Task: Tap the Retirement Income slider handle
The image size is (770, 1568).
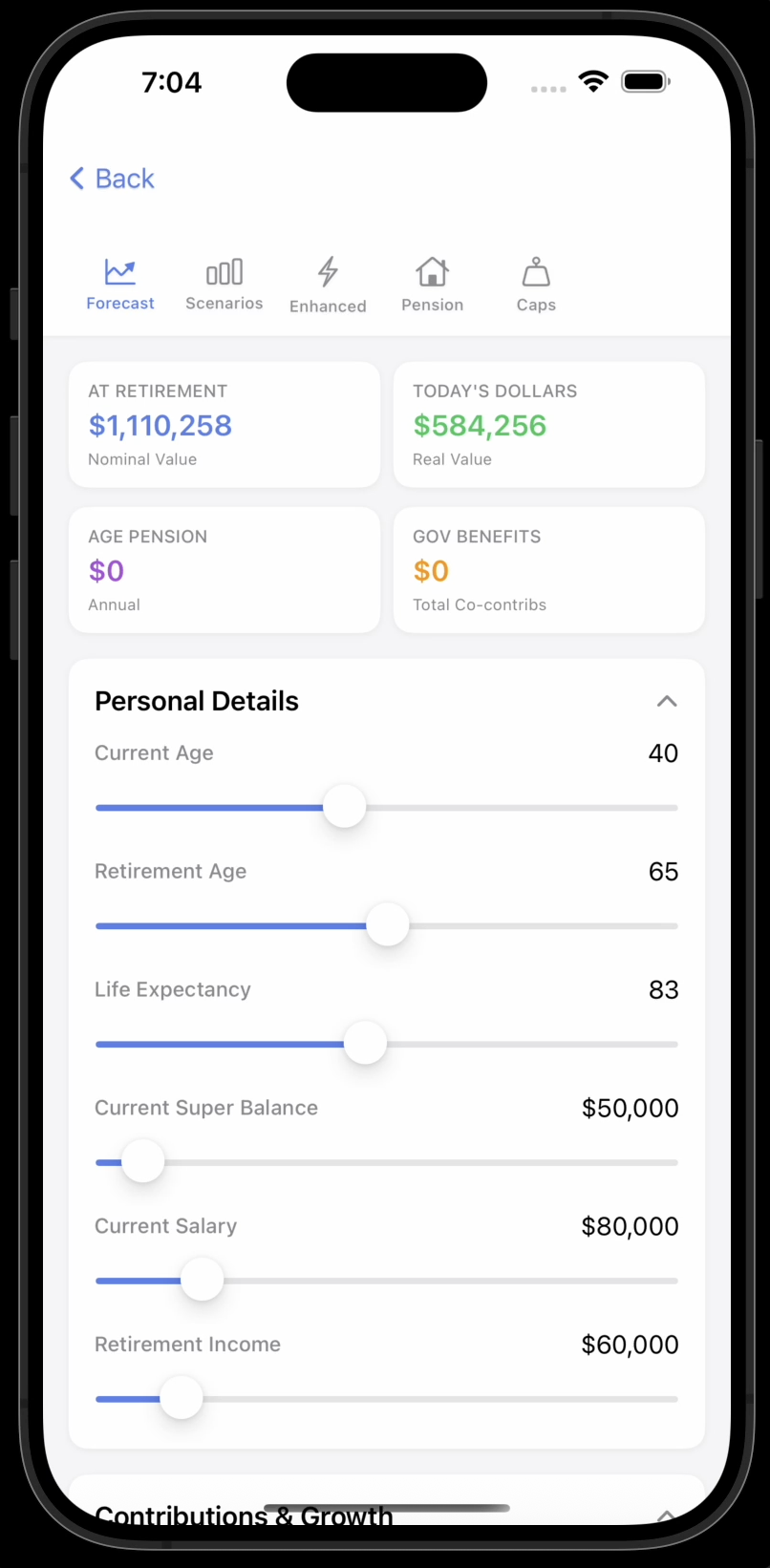Action: (x=182, y=1399)
